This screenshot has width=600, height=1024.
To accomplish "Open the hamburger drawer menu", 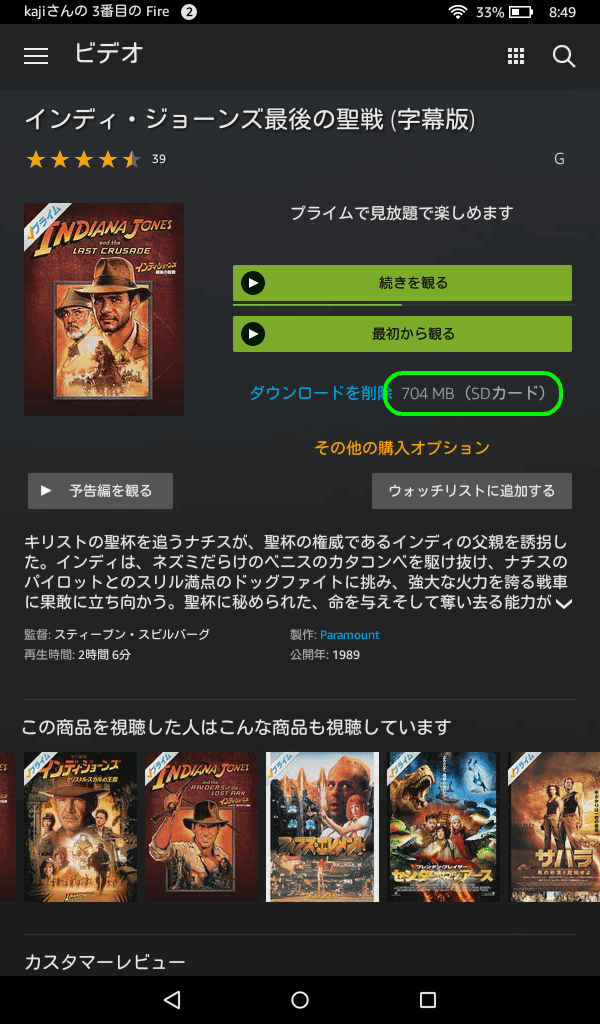I will pyautogui.click(x=36, y=56).
